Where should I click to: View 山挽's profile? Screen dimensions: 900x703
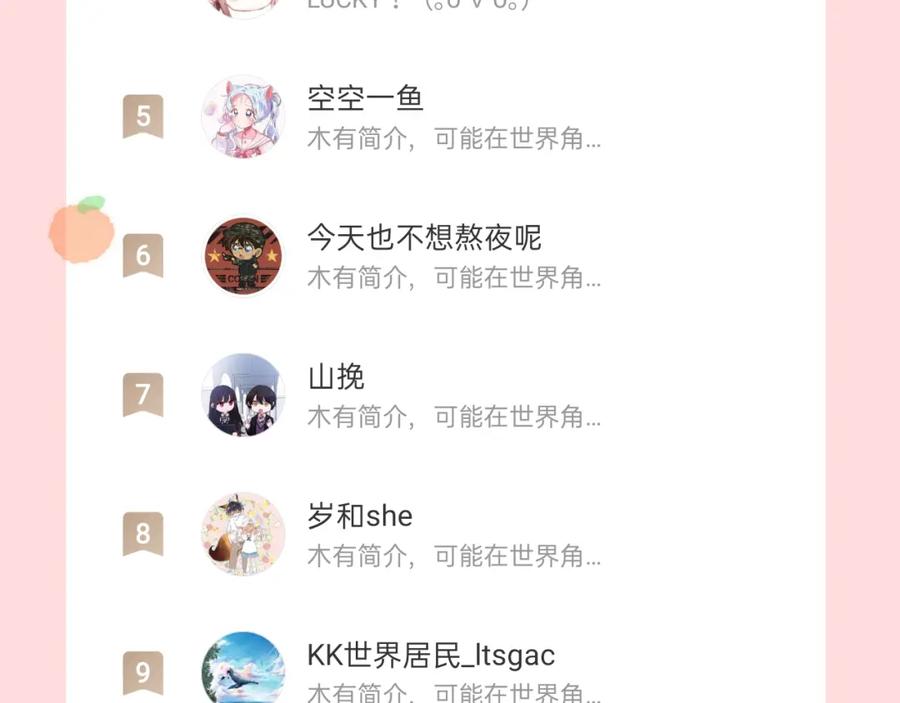pos(336,377)
